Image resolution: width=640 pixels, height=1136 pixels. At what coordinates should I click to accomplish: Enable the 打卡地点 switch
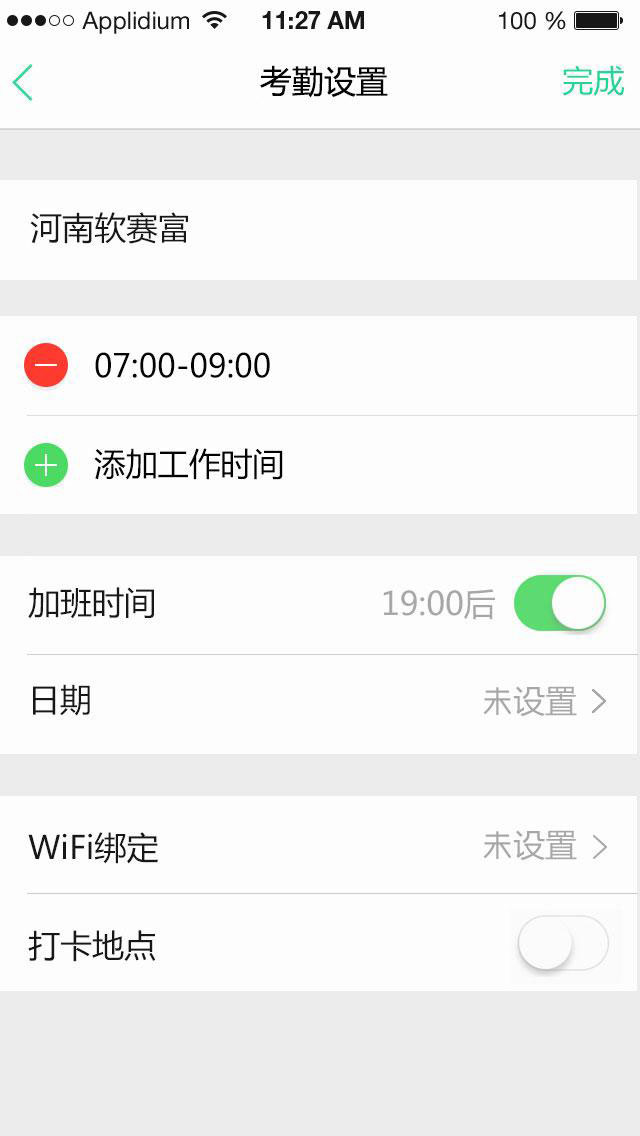click(563, 943)
